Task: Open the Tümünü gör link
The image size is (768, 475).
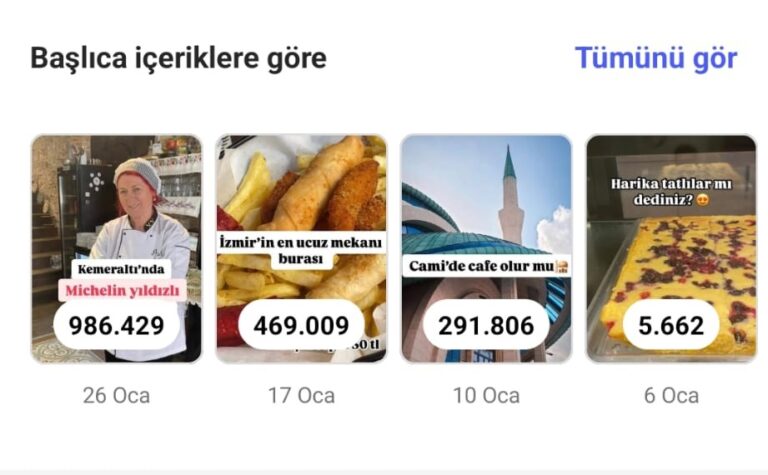Action: pyautogui.click(x=655, y=58)
